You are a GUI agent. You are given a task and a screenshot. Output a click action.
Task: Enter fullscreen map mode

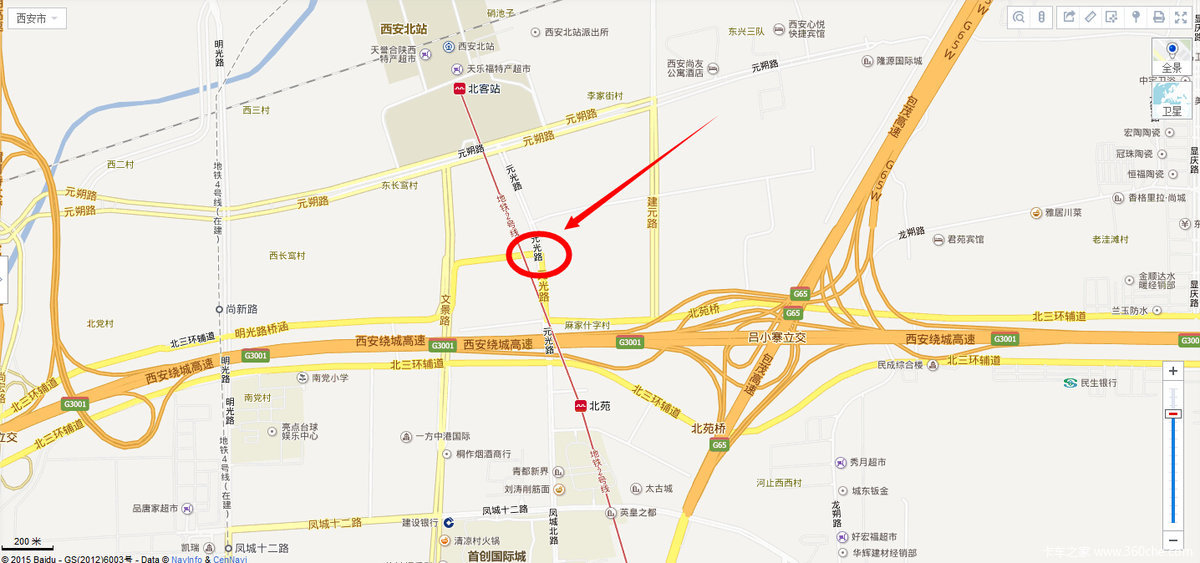(x=1182, y=18)
